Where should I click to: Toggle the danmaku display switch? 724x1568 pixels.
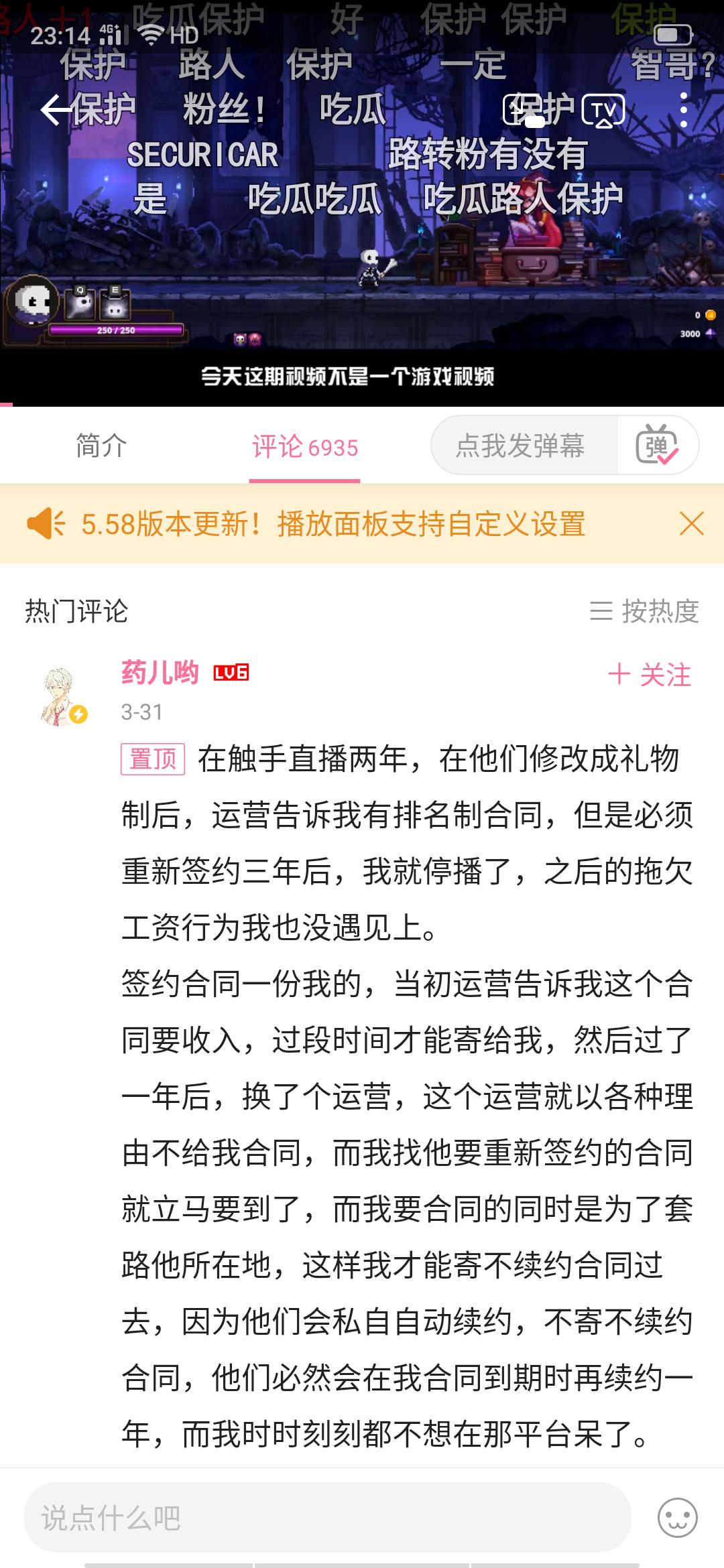pyautogui.click(x=658, y=446)
